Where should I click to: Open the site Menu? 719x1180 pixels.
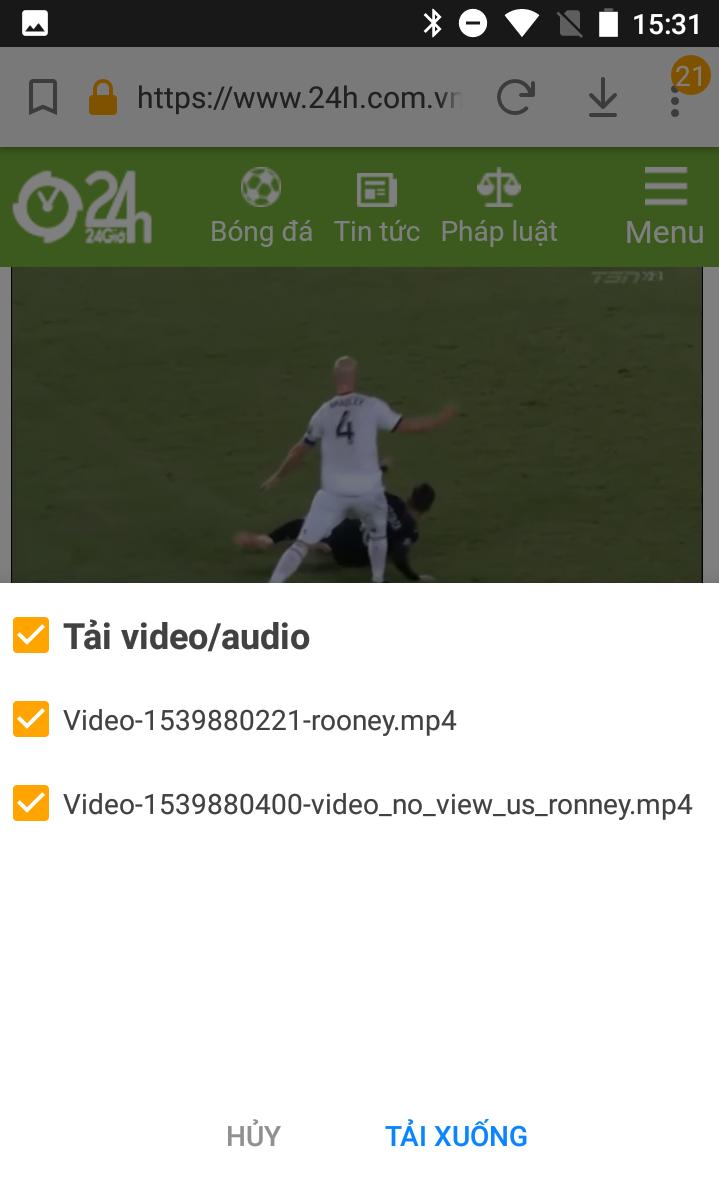[x=664, y=207]
